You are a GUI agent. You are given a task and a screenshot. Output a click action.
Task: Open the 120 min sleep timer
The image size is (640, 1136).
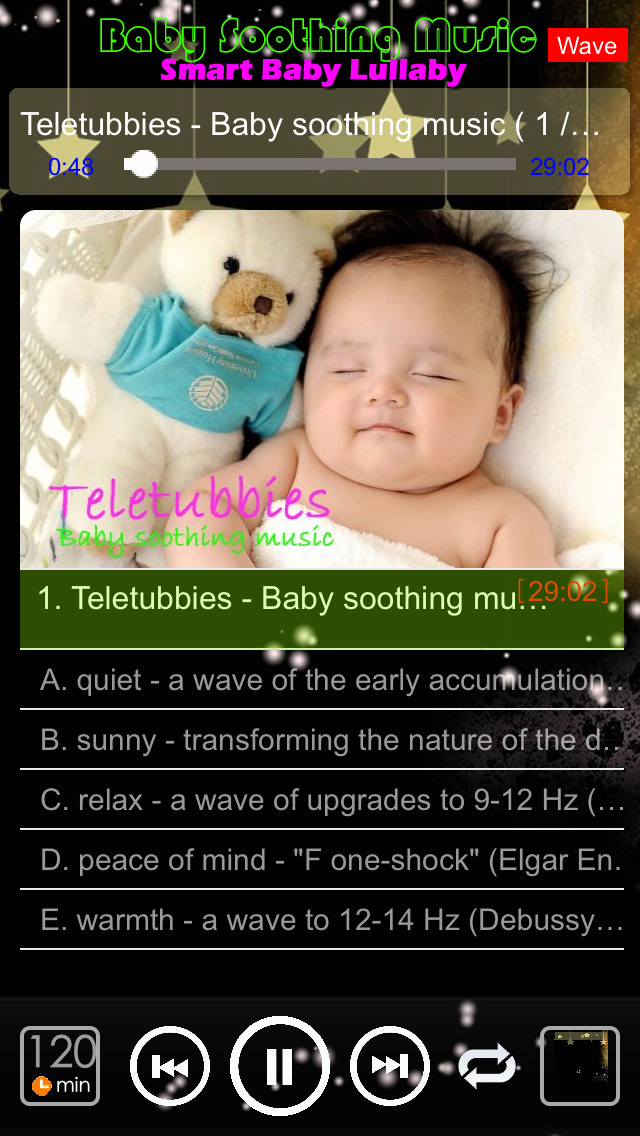coord(60,1066)
